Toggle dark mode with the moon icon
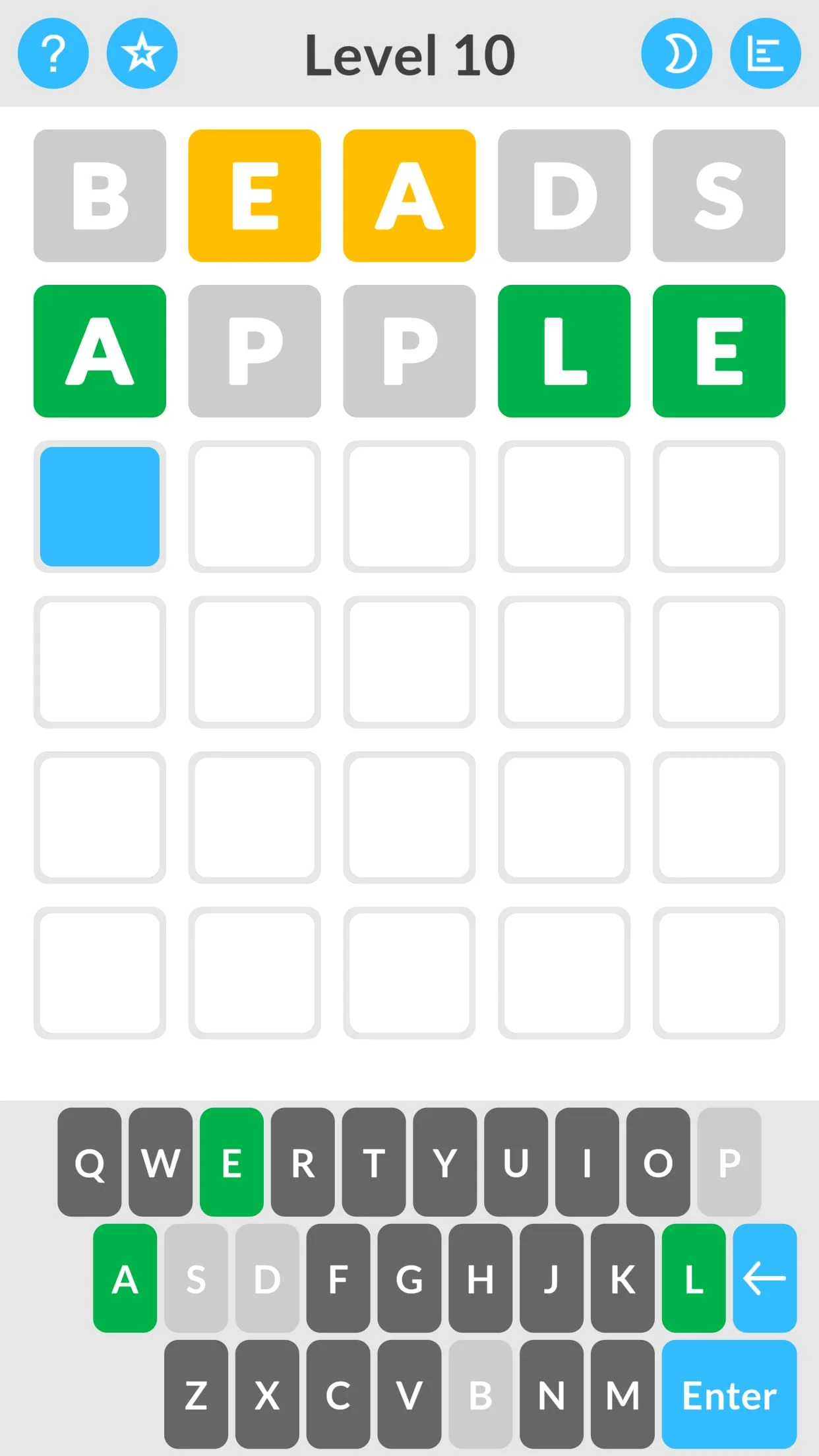 pyautogui.click(x=677, y=53)
